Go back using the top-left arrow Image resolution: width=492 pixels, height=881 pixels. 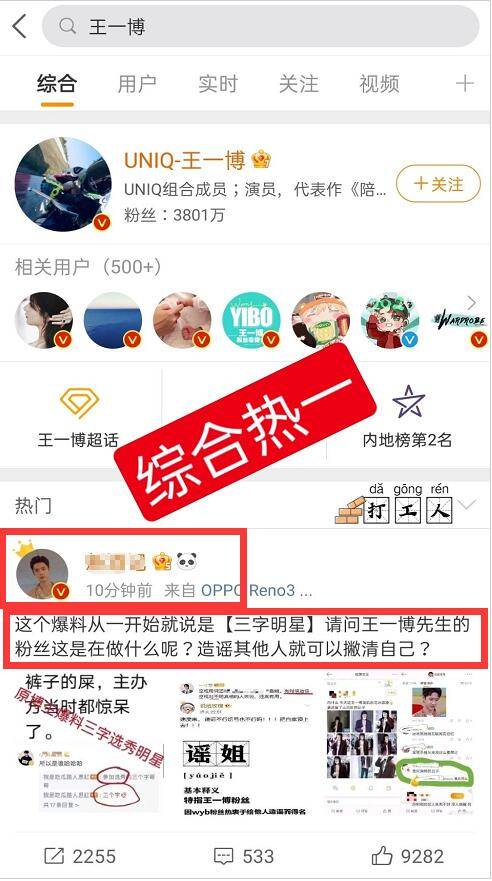pyautogui.click(x=20, y=27)
